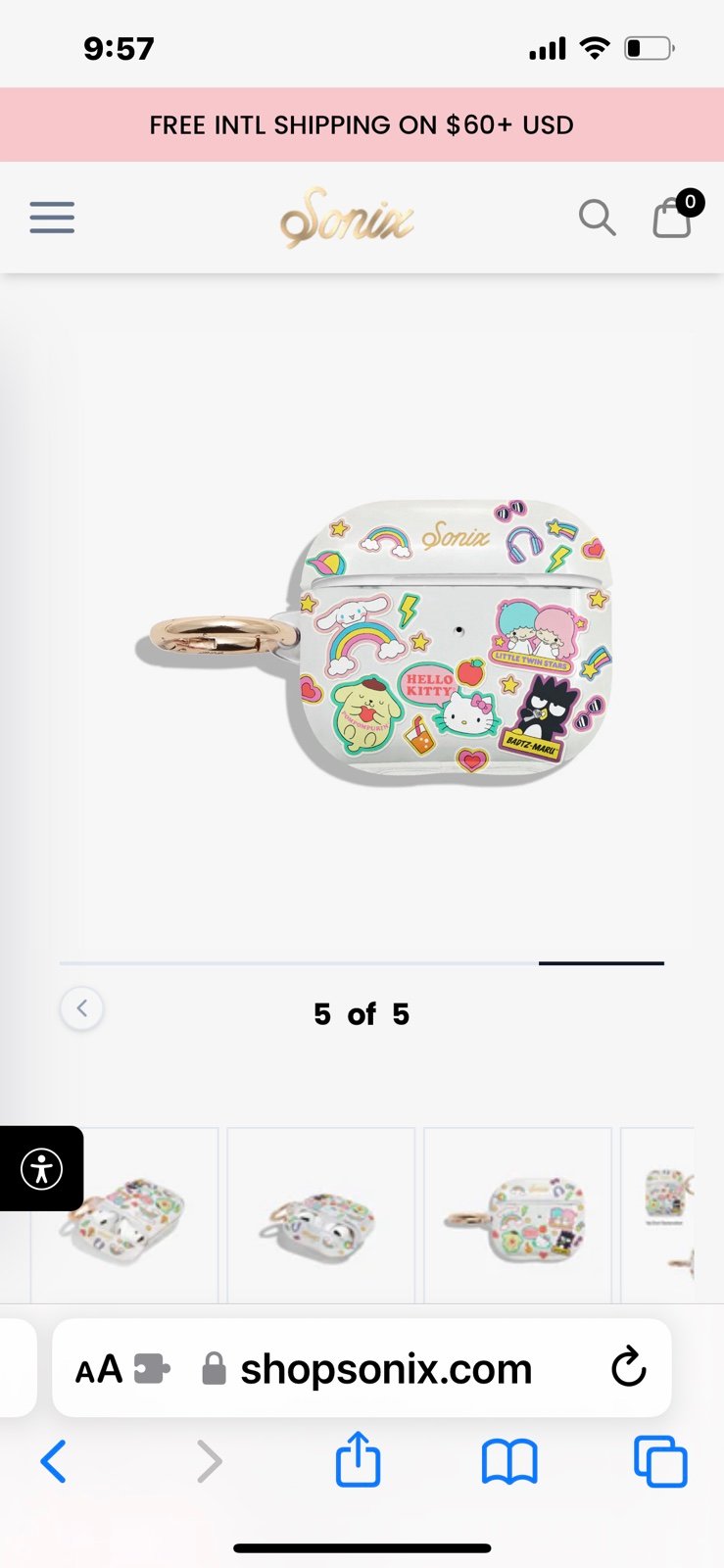This screenshot has height=1568, width=724.
Task: Open the hamburger navigation menu
Action: 52,217
